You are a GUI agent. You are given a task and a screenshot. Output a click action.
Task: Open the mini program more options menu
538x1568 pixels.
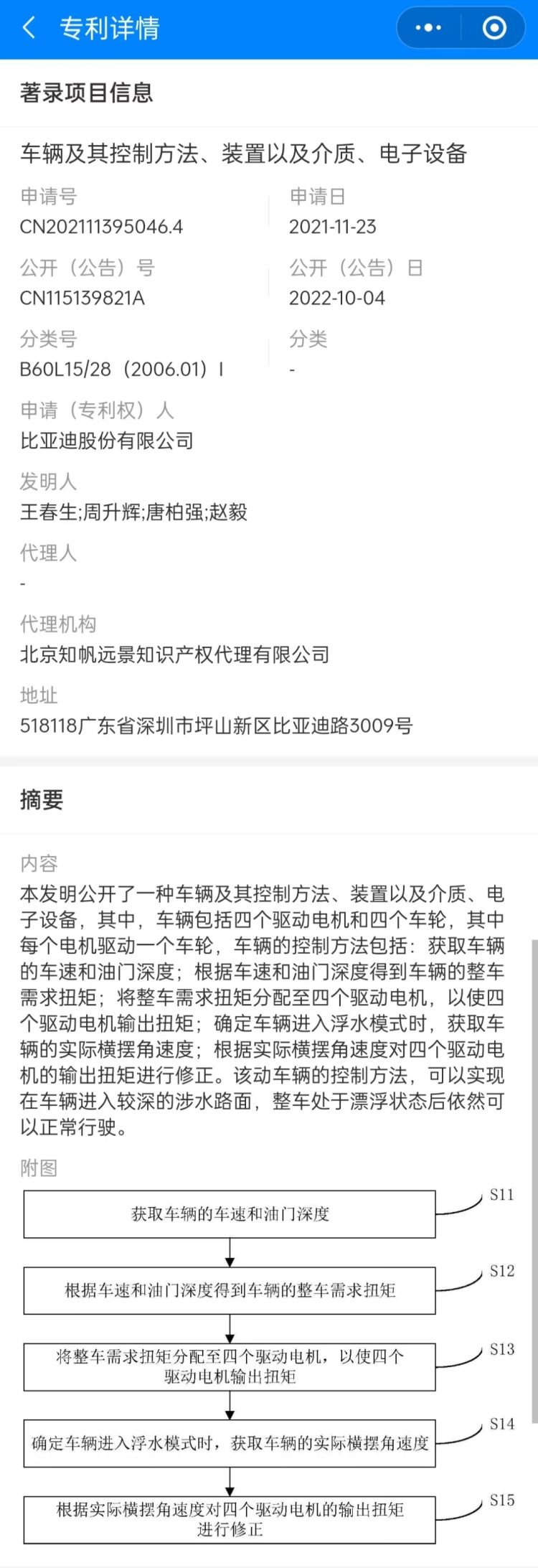click(428, 28)
